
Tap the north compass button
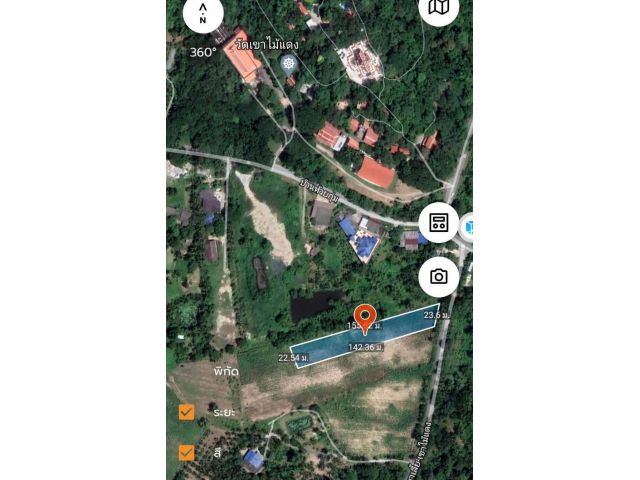203,13
